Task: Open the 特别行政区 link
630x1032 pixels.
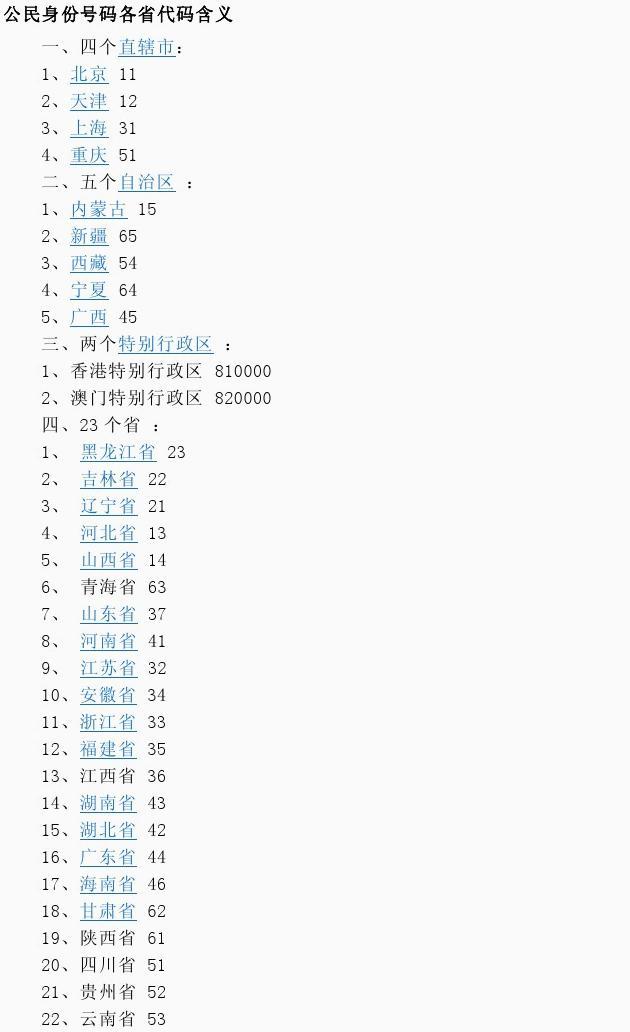Action: click(166, 344)
